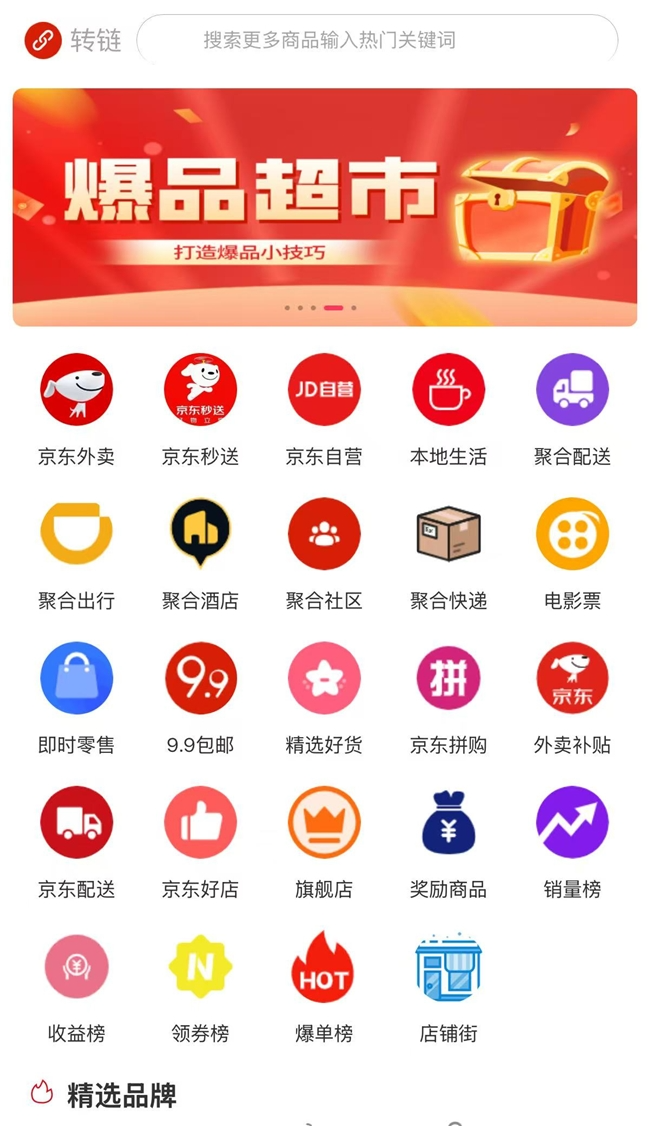Open 京东拼购
The height and width of the screenshot is (1126, 650).
[448, 678]
